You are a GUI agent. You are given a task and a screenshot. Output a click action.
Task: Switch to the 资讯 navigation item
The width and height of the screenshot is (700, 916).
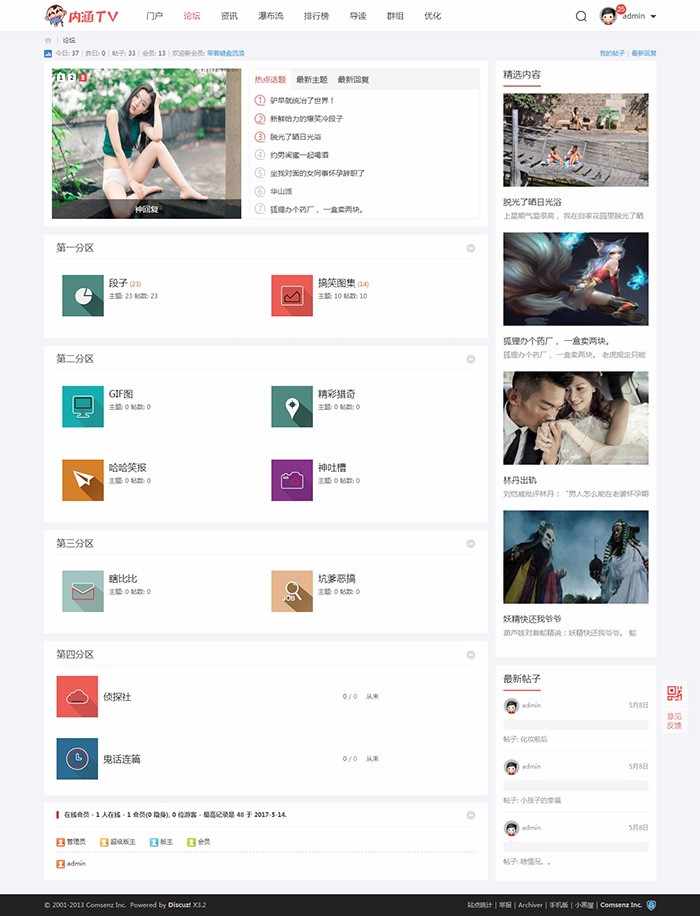click(x=229, y=16)
